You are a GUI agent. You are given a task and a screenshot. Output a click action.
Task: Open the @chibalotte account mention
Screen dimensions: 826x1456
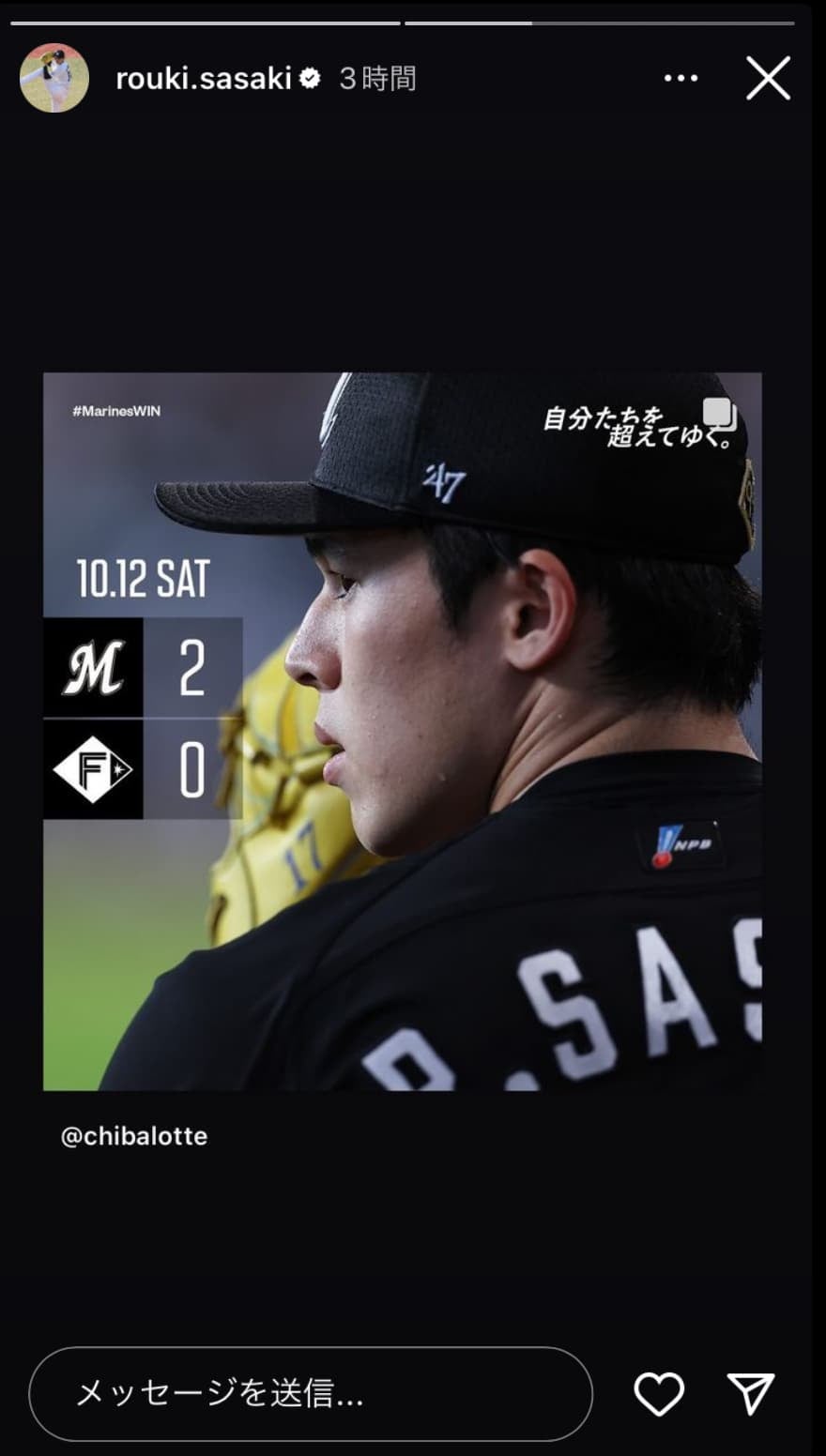tap(134, 1136)
